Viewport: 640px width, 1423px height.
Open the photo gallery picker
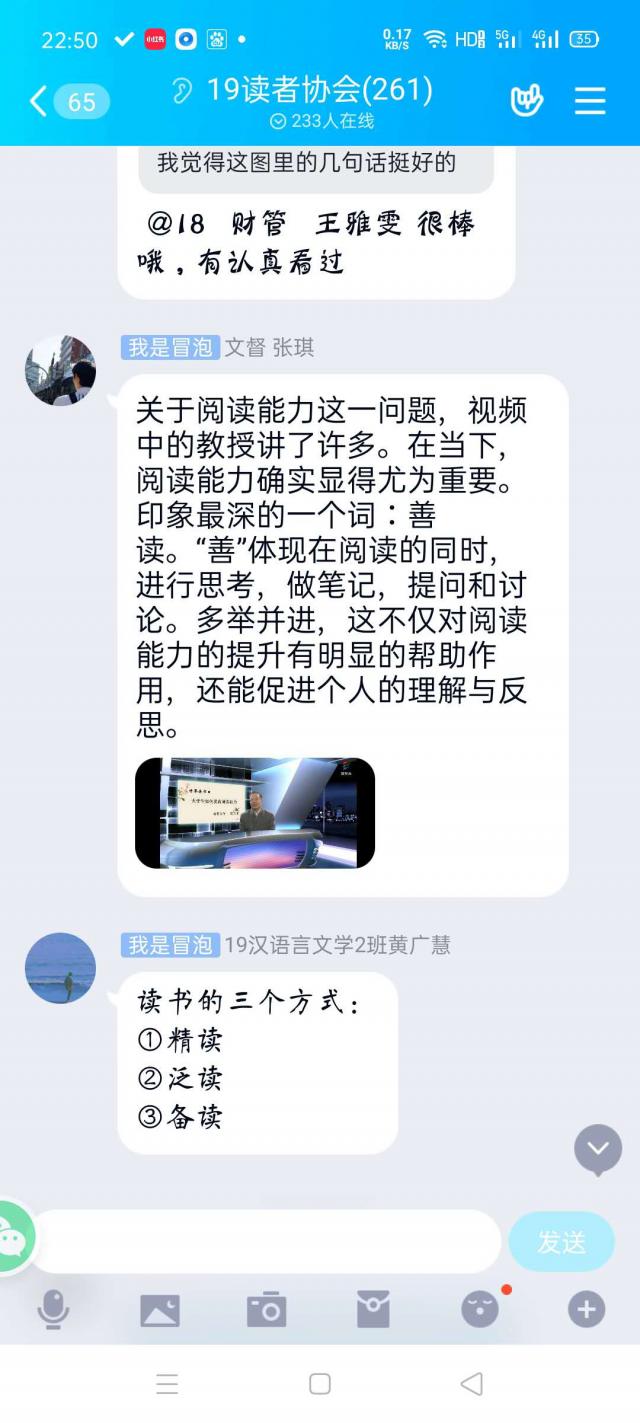pyautogui.click(x=160, y=1309)
